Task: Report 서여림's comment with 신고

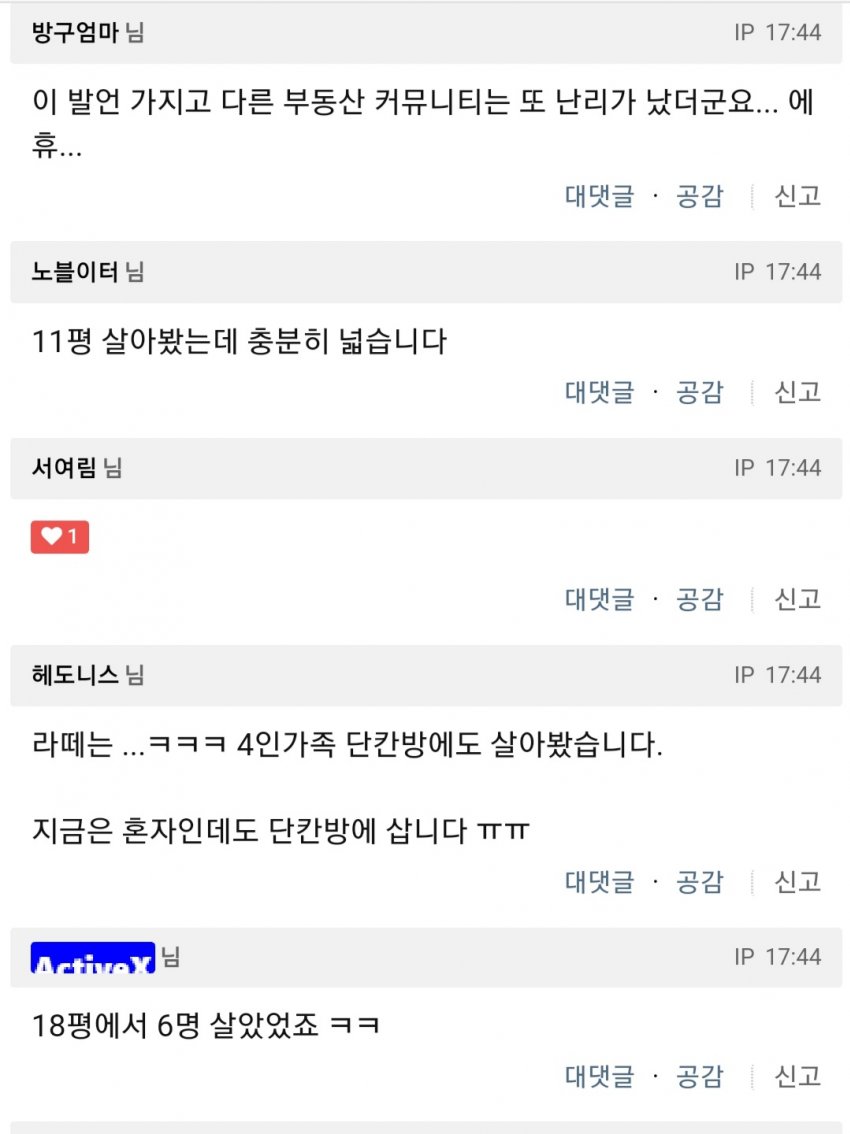Action: tap(797, 599)
